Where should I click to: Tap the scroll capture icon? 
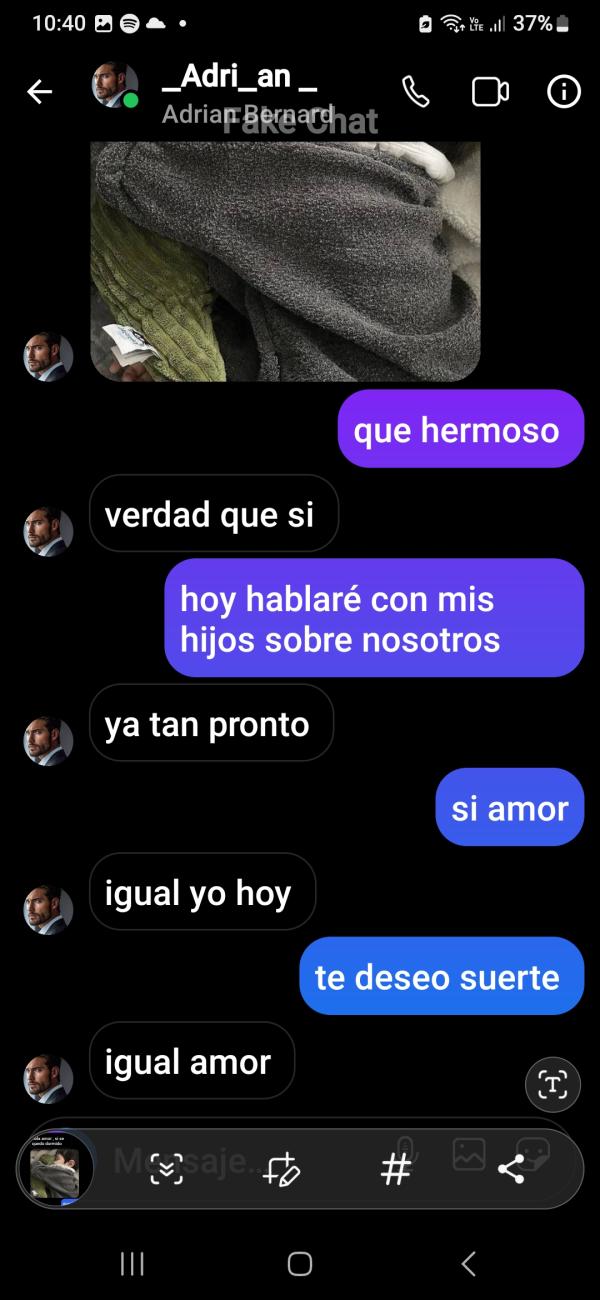click(166, 1168)
